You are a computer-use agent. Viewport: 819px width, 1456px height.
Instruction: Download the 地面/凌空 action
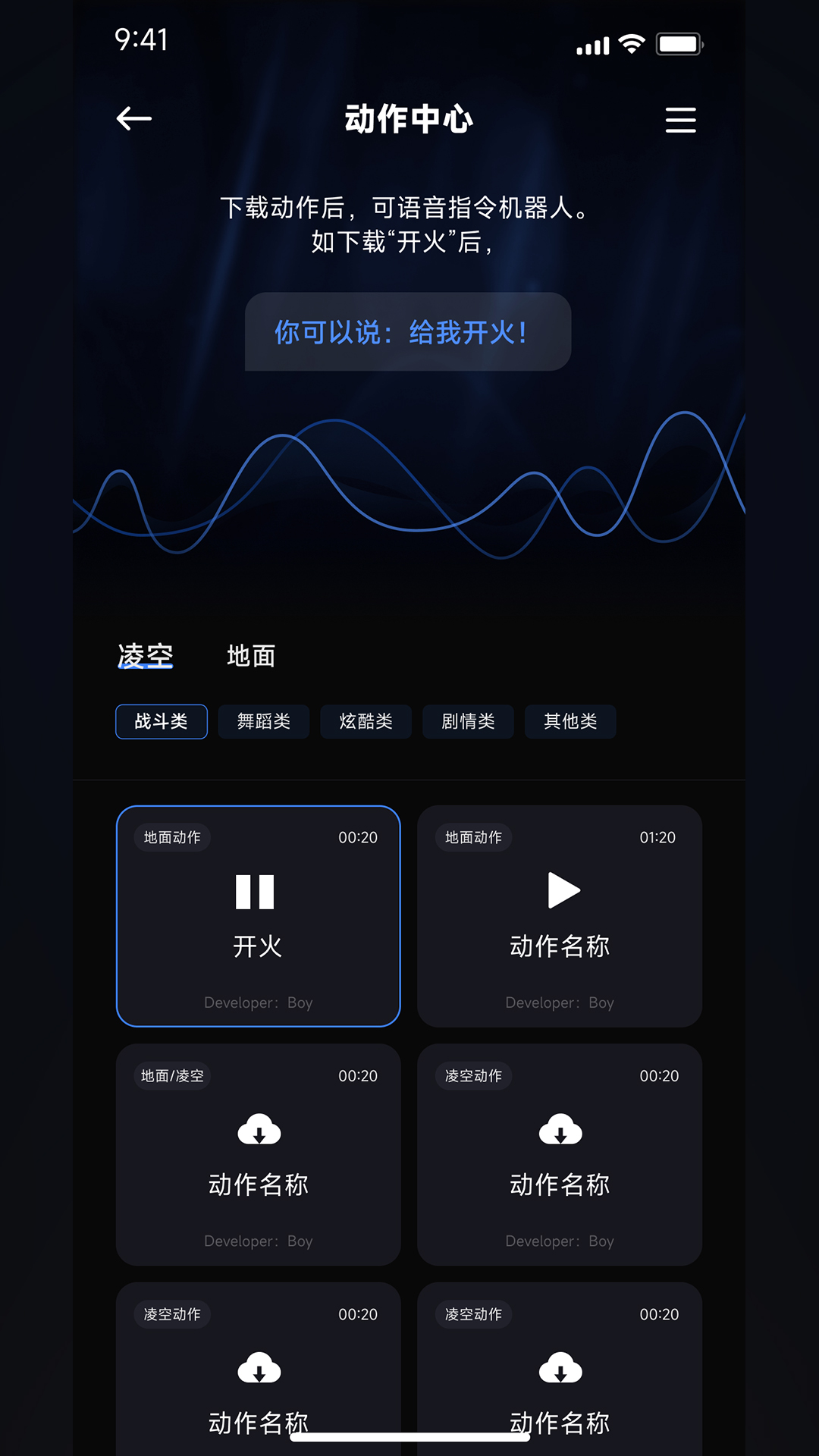[258, 1131]
